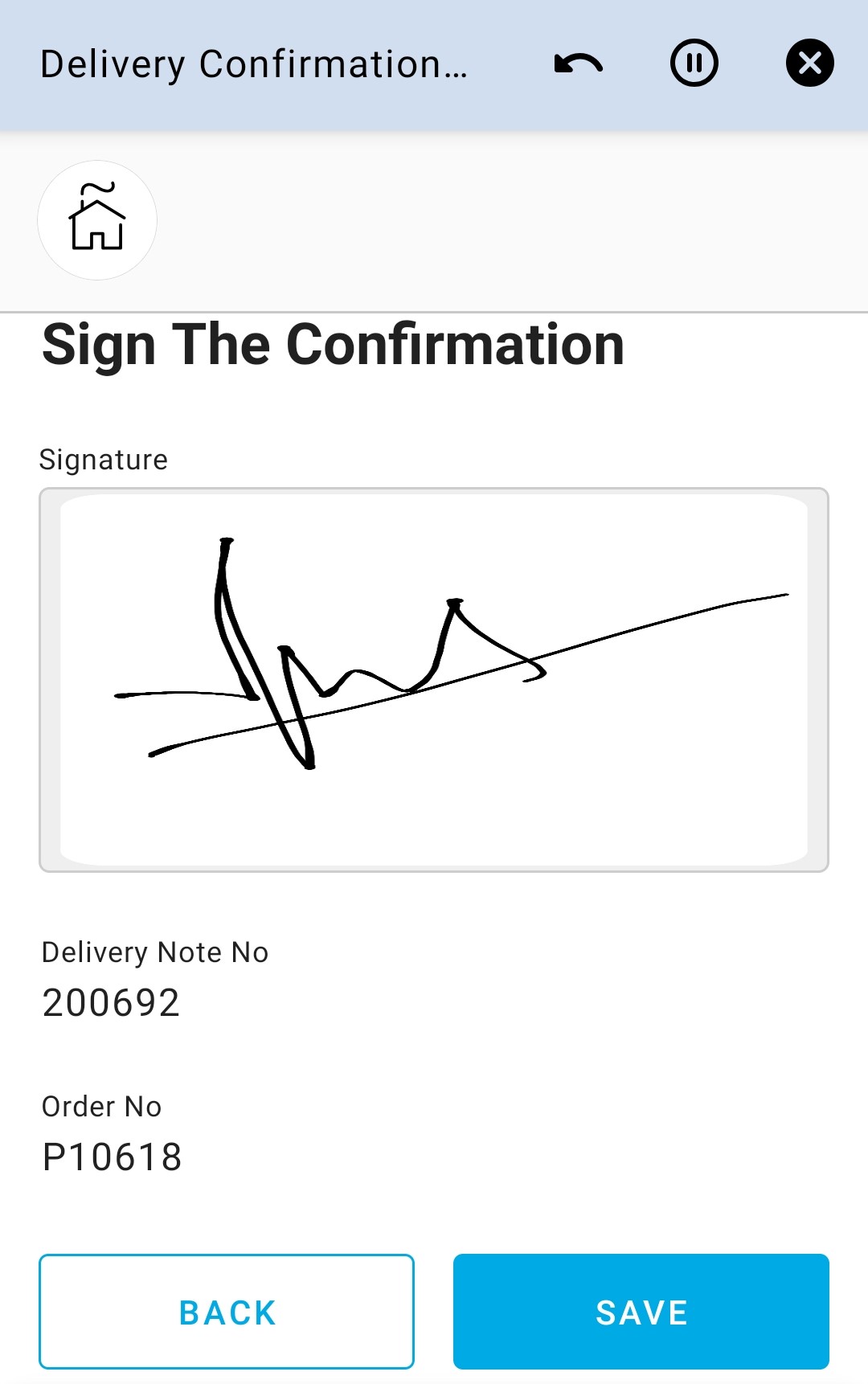Click inside the signature drawing area
The height and width of the screenshot is (1384, 868).
click(434, 678)
